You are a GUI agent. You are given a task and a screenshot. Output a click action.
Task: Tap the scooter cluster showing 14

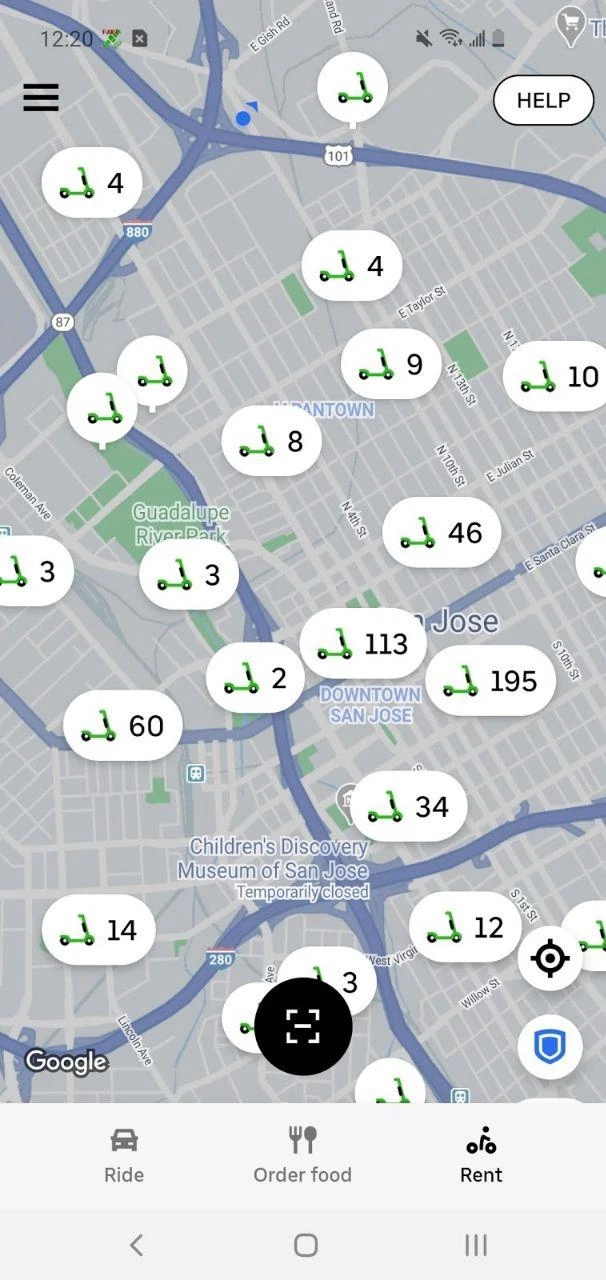[99, 930]
